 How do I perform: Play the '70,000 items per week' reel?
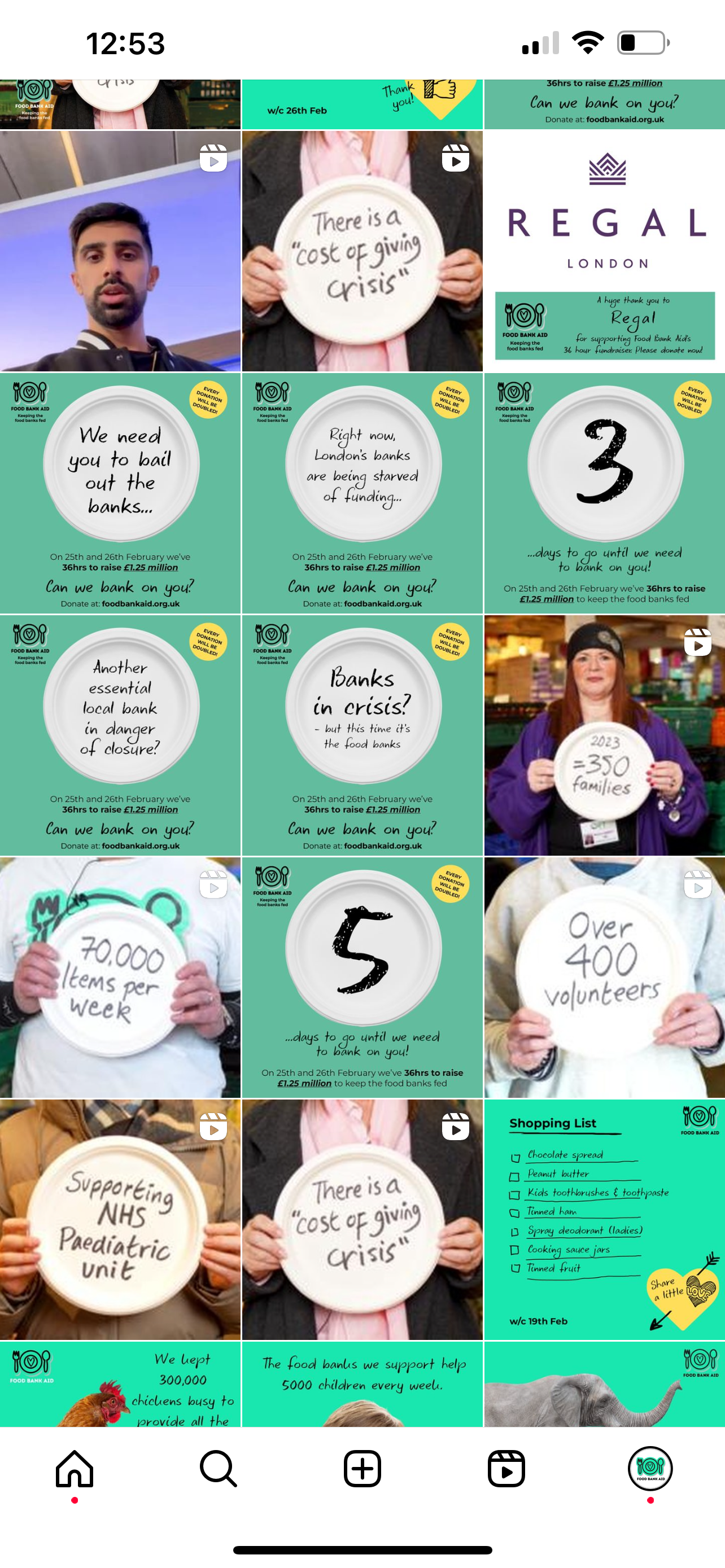click(x=120, y=978)
